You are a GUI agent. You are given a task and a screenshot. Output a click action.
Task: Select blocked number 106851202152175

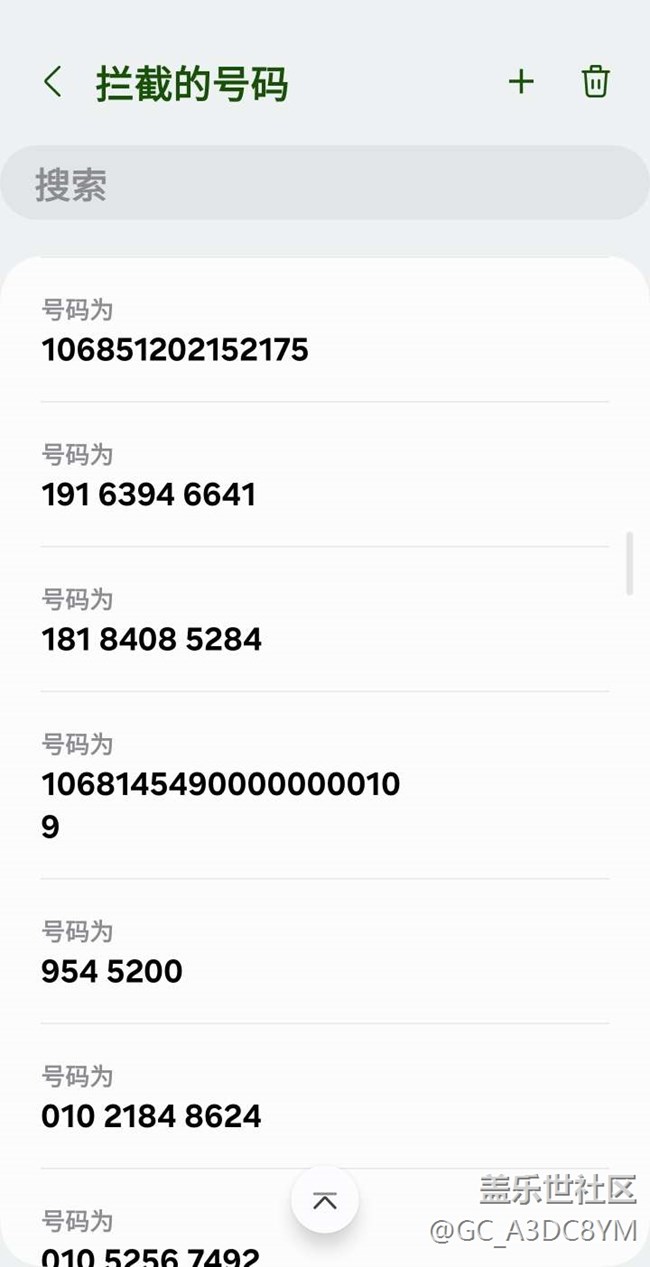pyautogui.click(x=324, y=333)
